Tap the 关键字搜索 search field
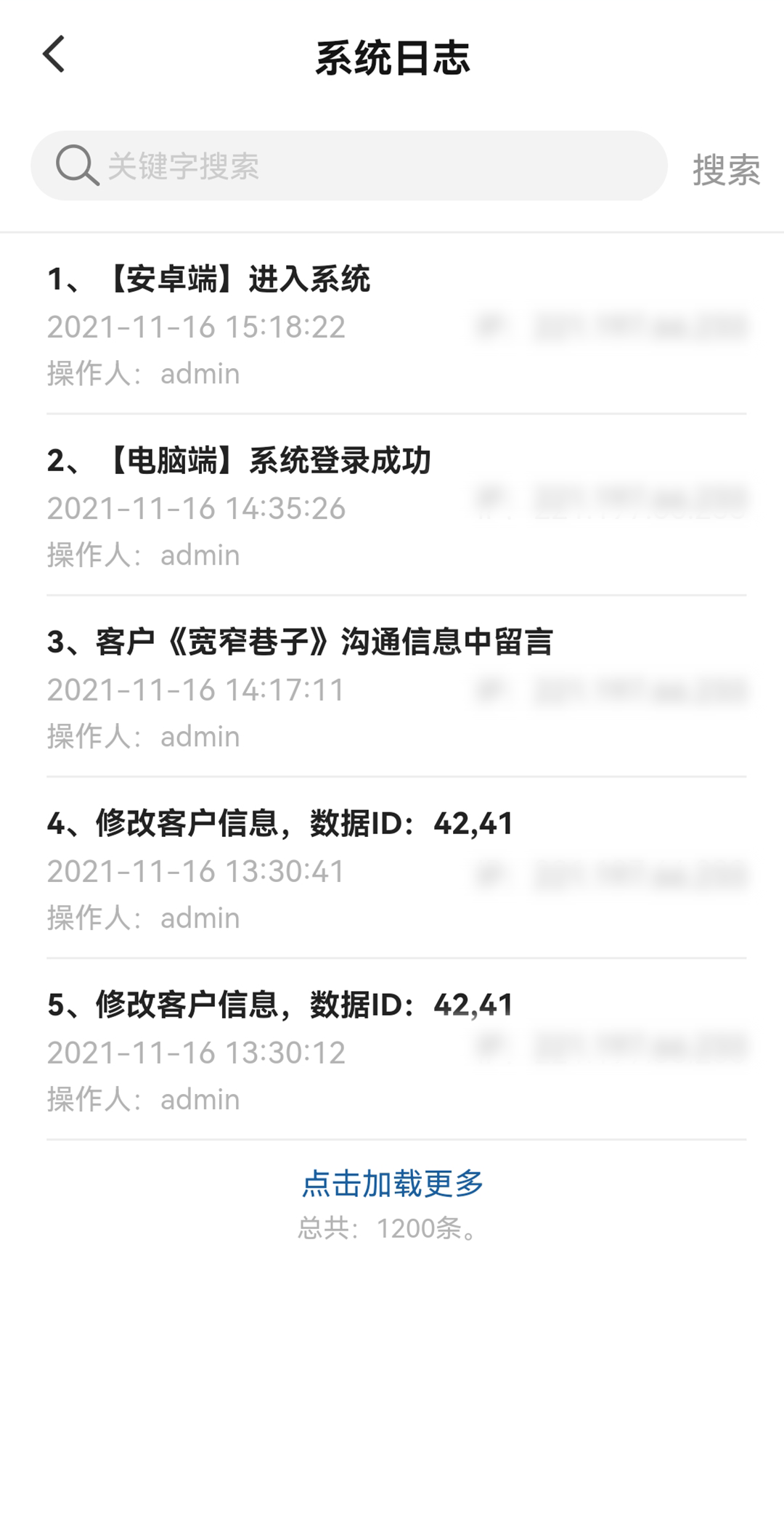This screenshot has height=1539, width=784. coord(348,166)
